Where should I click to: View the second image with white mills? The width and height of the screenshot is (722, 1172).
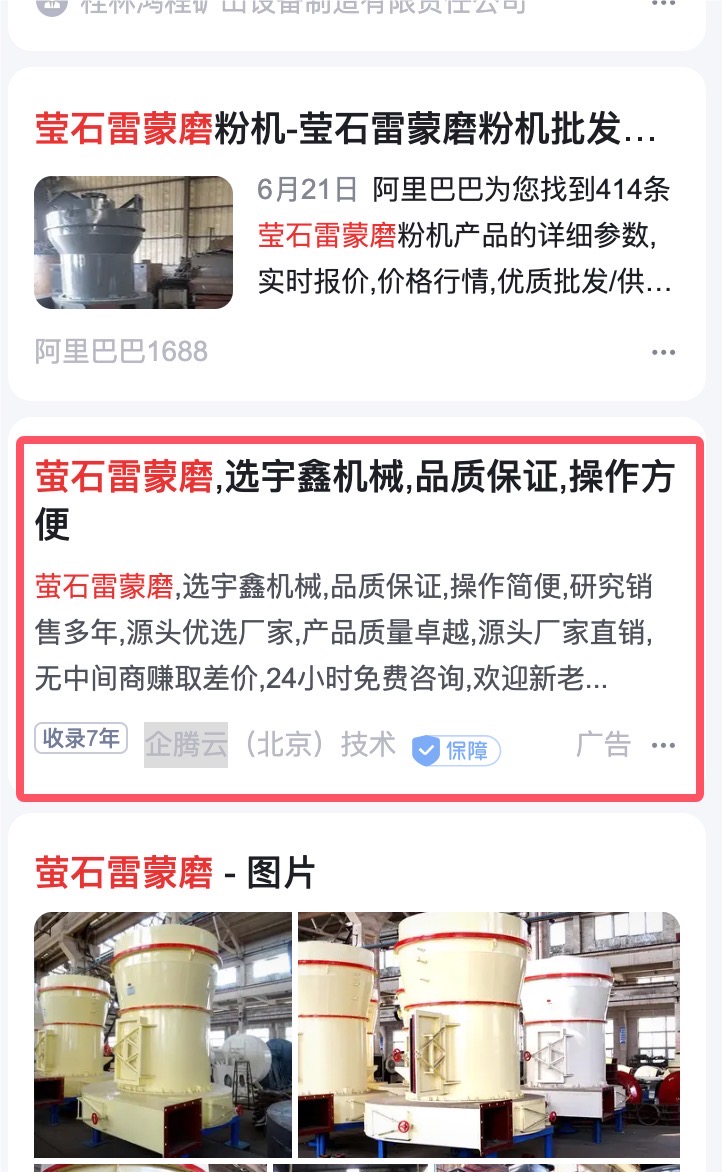(x=488, y=1034)
